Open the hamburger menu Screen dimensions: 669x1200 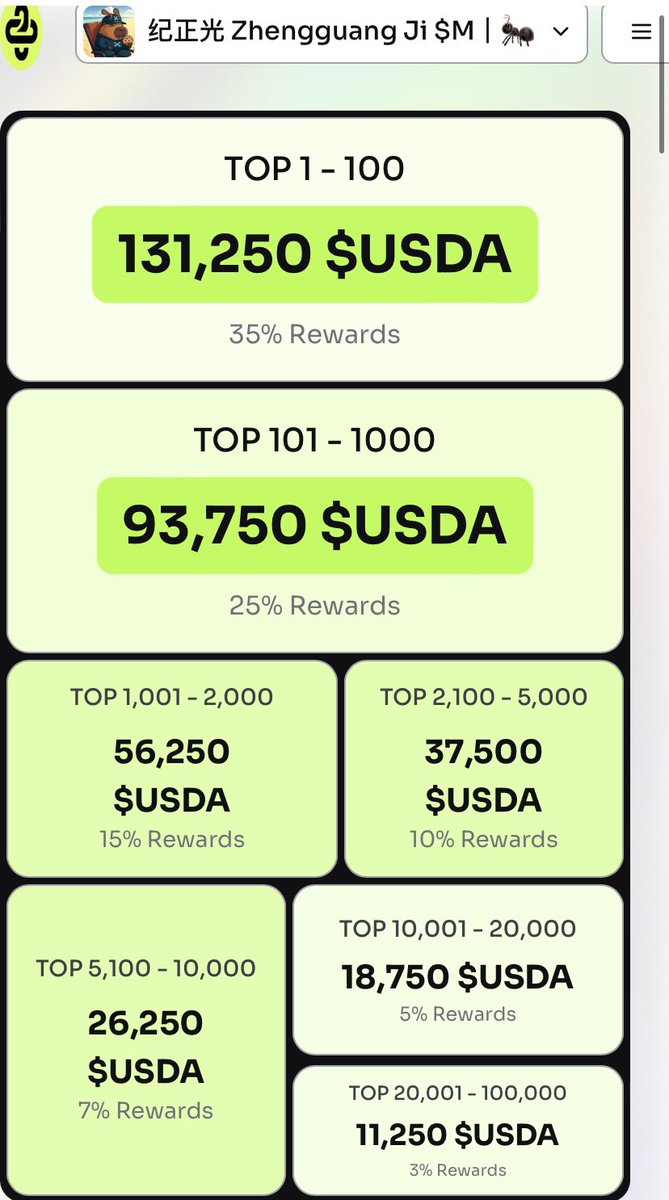tap(641, 32)
